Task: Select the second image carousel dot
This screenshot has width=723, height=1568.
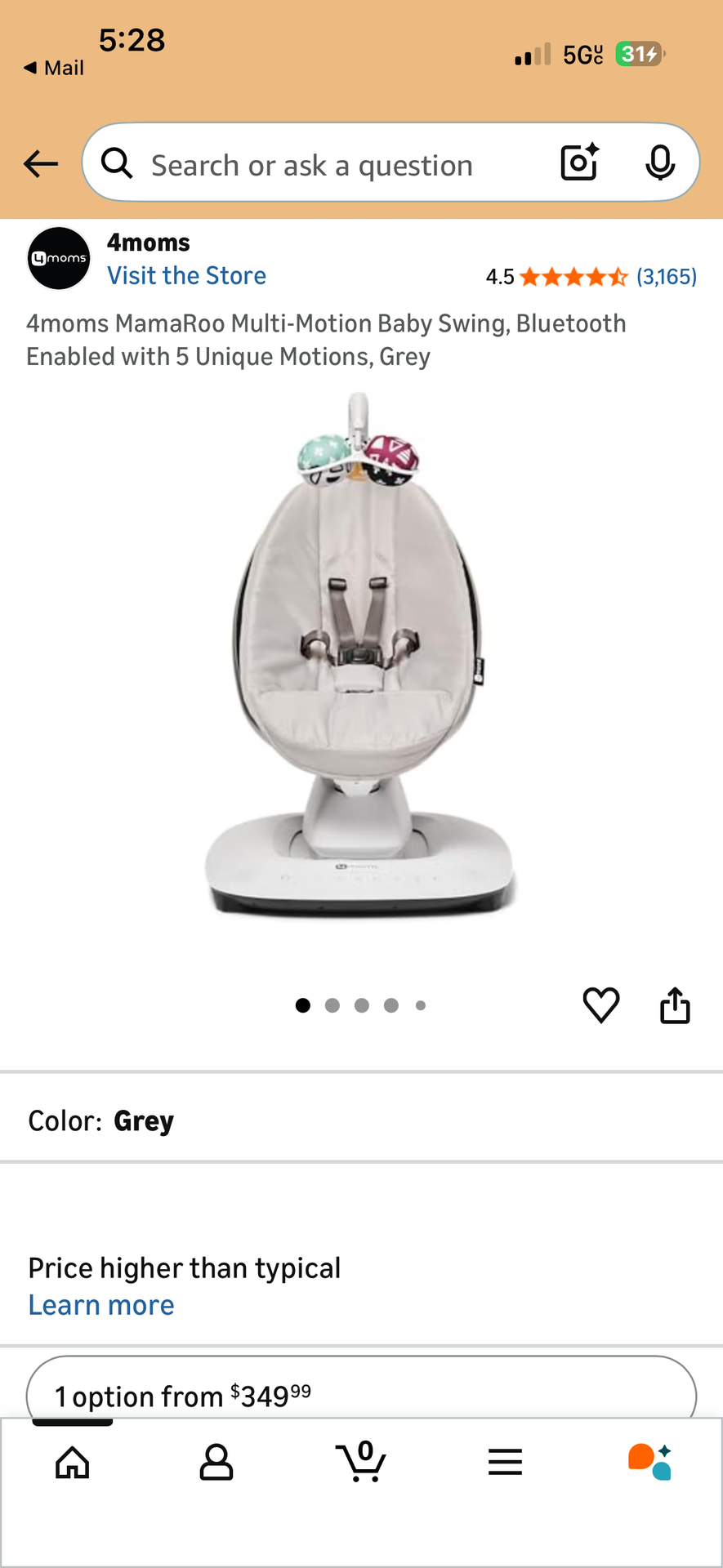Action: point(332,1005)
